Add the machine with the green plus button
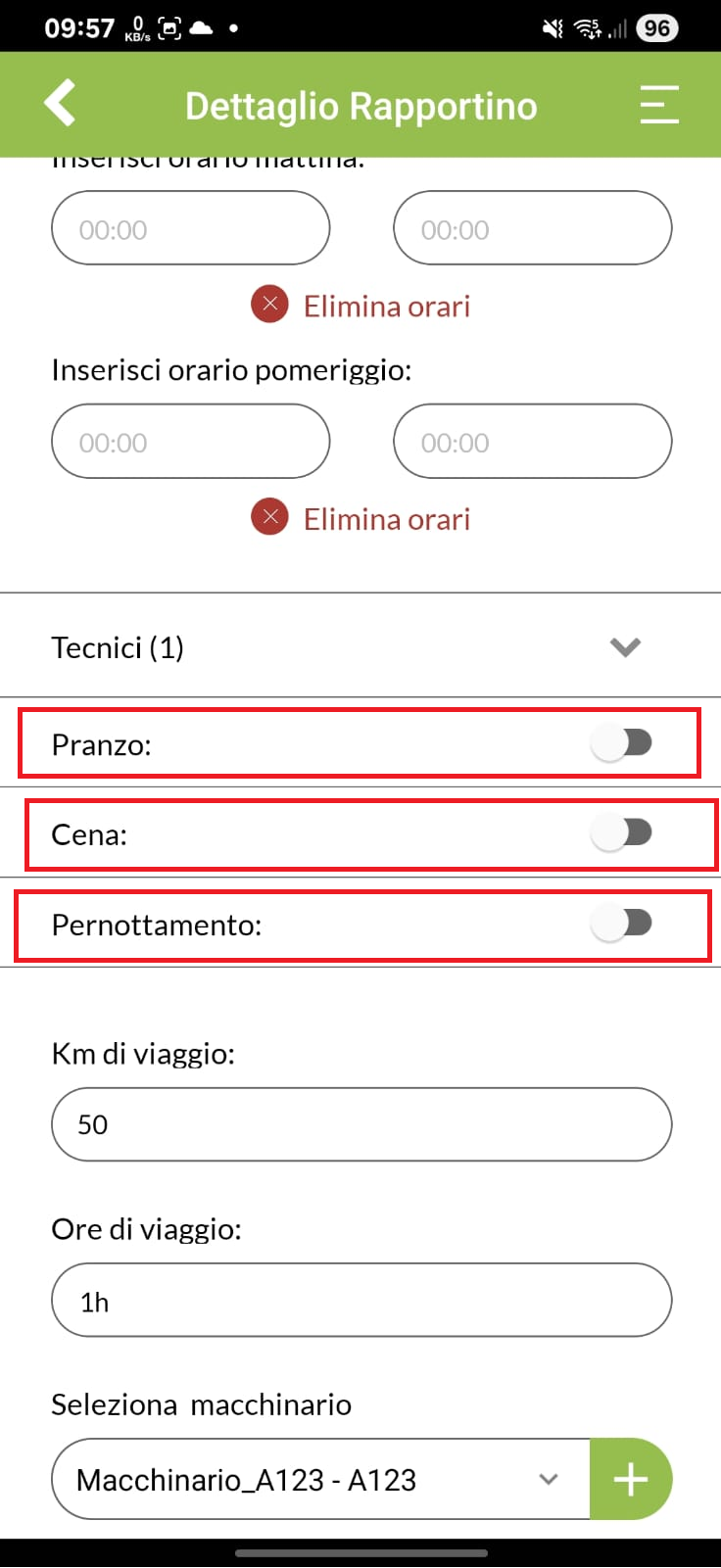721x1568 pixels. 631,1479
